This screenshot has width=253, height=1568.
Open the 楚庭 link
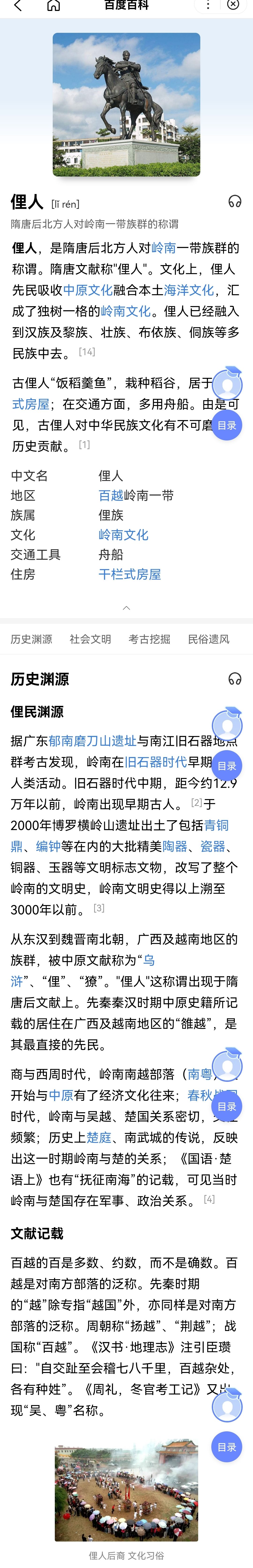coord(99,1137)
